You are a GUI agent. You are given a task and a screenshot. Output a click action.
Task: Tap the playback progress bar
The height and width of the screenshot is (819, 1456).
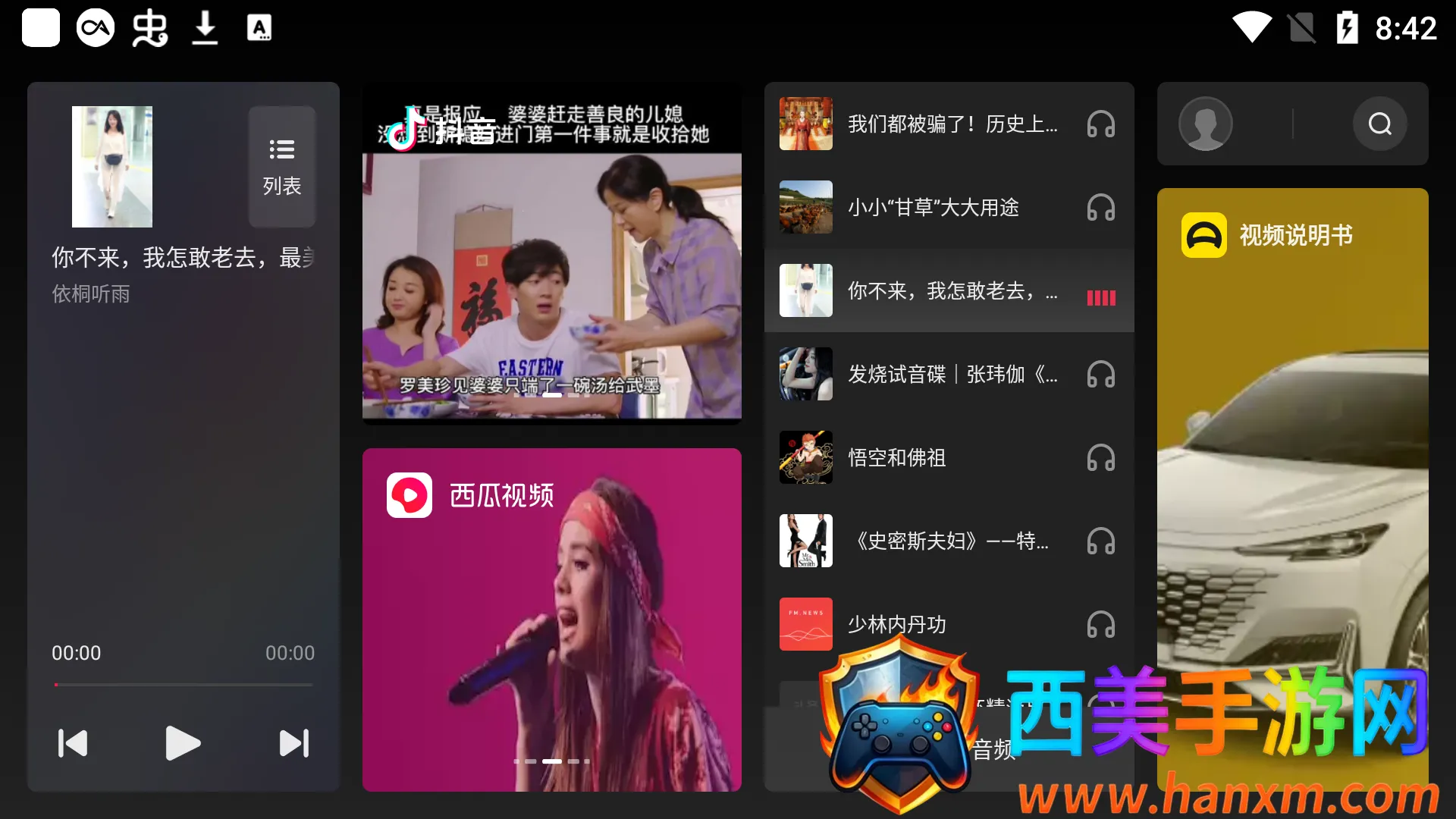click(x=183, y=684)
